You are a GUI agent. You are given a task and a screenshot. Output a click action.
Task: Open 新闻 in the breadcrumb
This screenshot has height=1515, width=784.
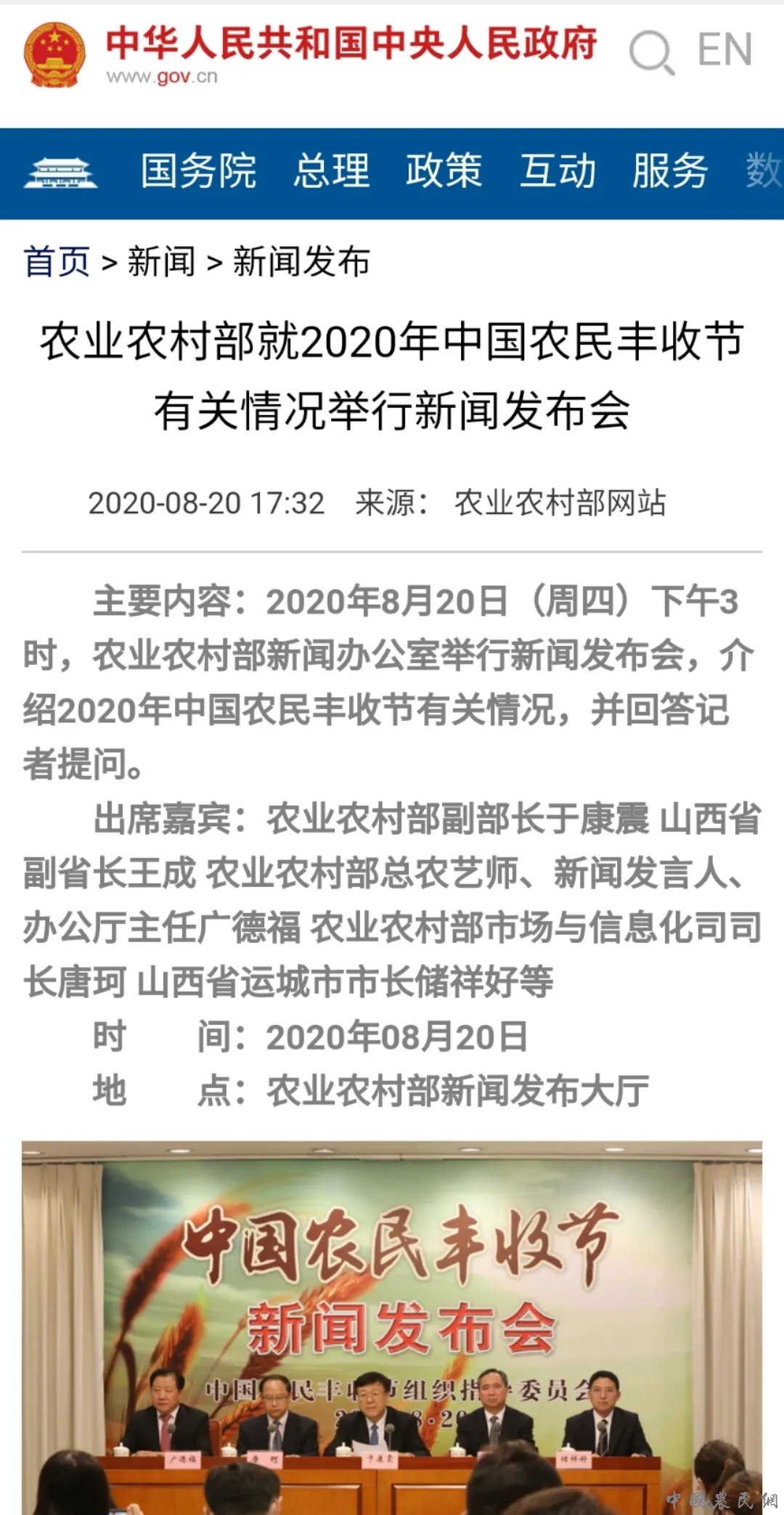pyautogui.click(x=161, y=262)
